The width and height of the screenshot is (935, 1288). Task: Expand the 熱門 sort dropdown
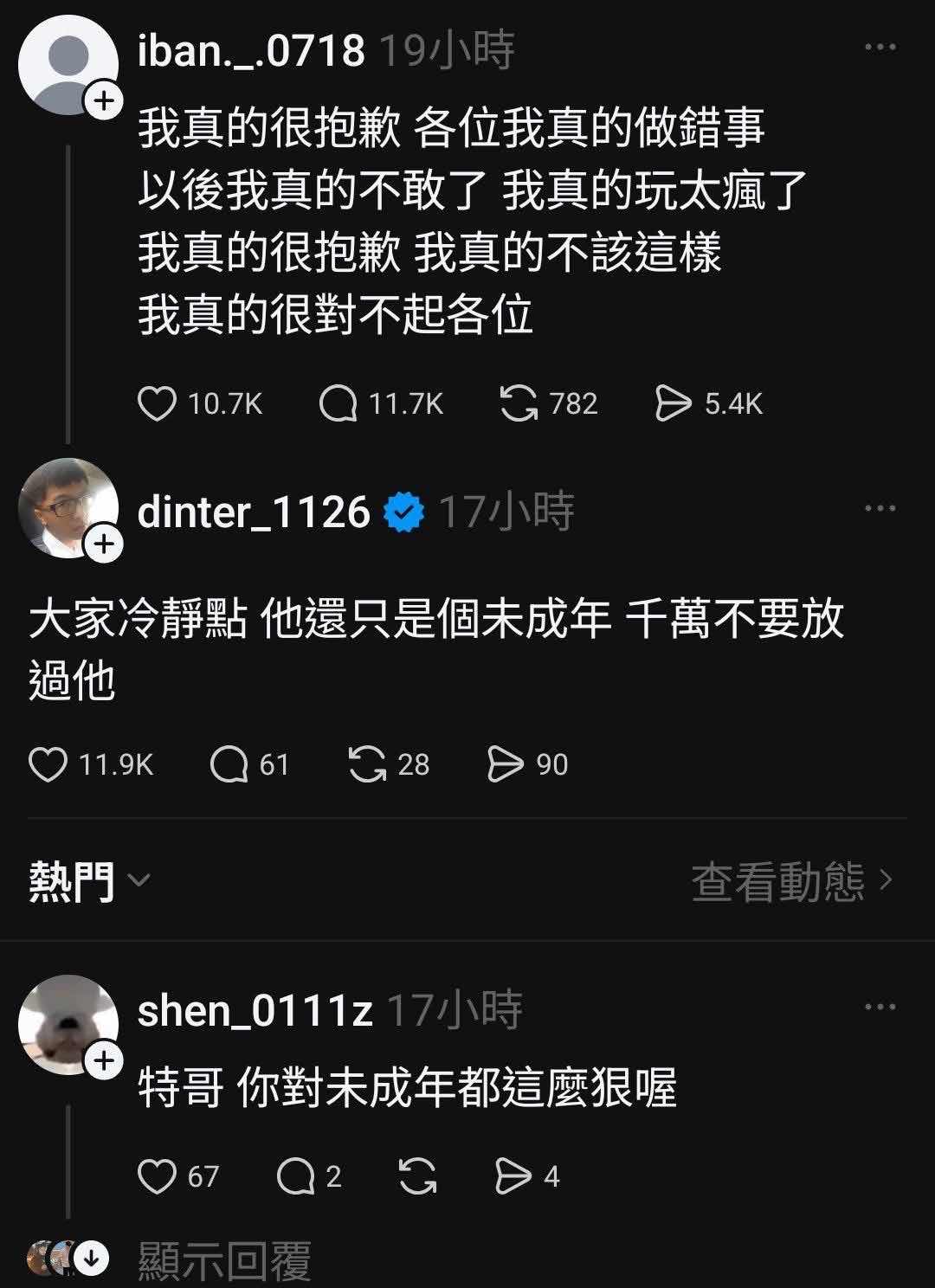click(x=90, y=881)
